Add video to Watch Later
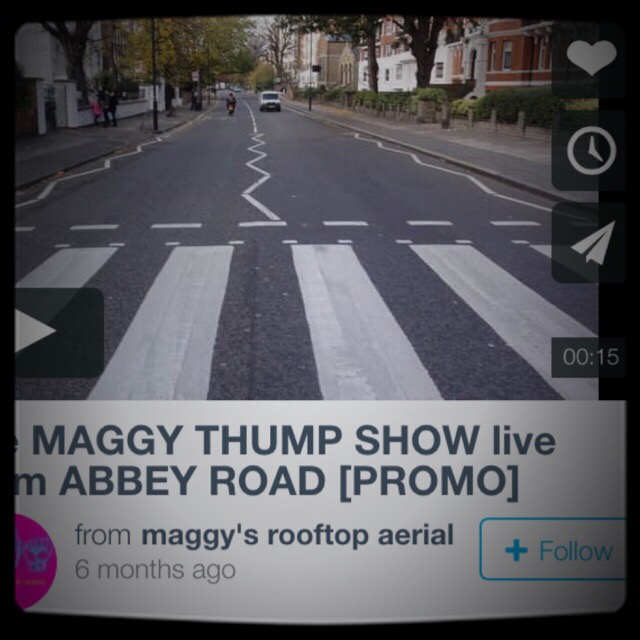The image size is (640, 640). (x=590, y=151)
